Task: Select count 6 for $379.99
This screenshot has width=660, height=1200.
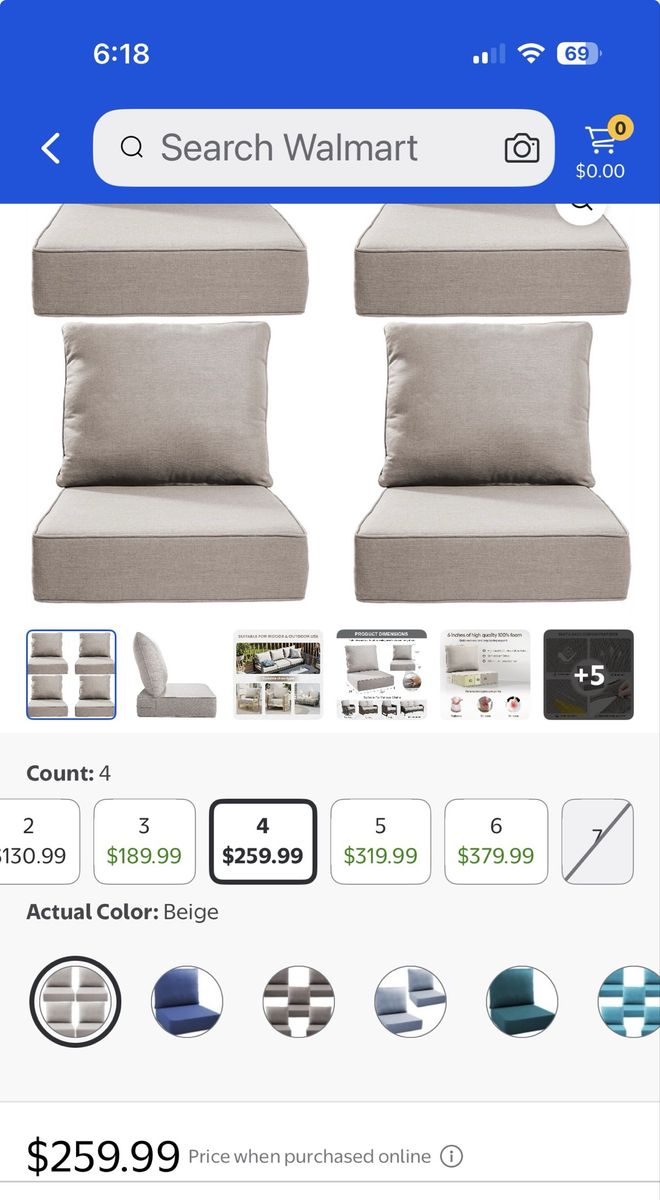Action: [x=496, y=841]
